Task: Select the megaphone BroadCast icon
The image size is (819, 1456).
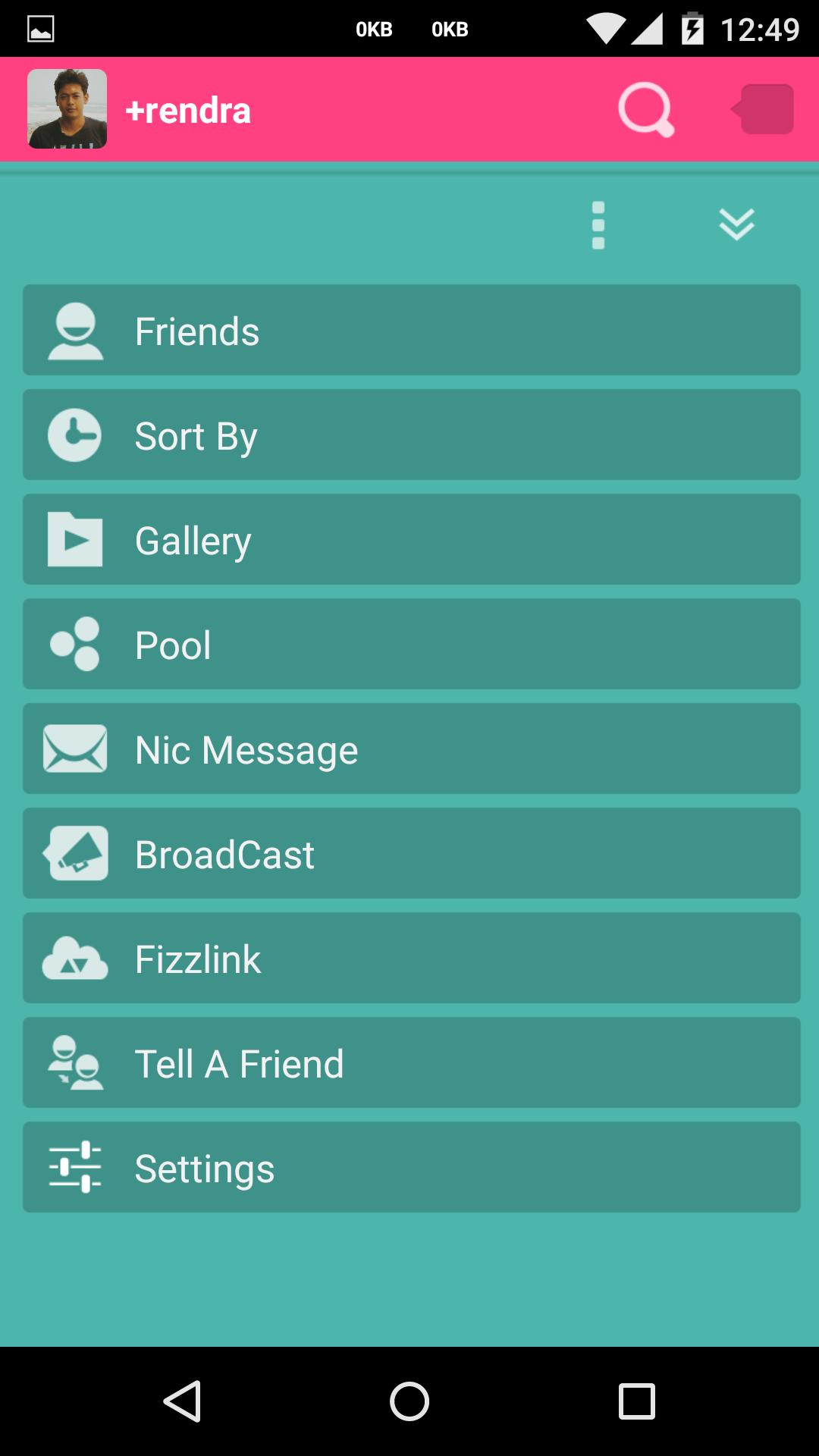Action: click(x=76, y=853)
